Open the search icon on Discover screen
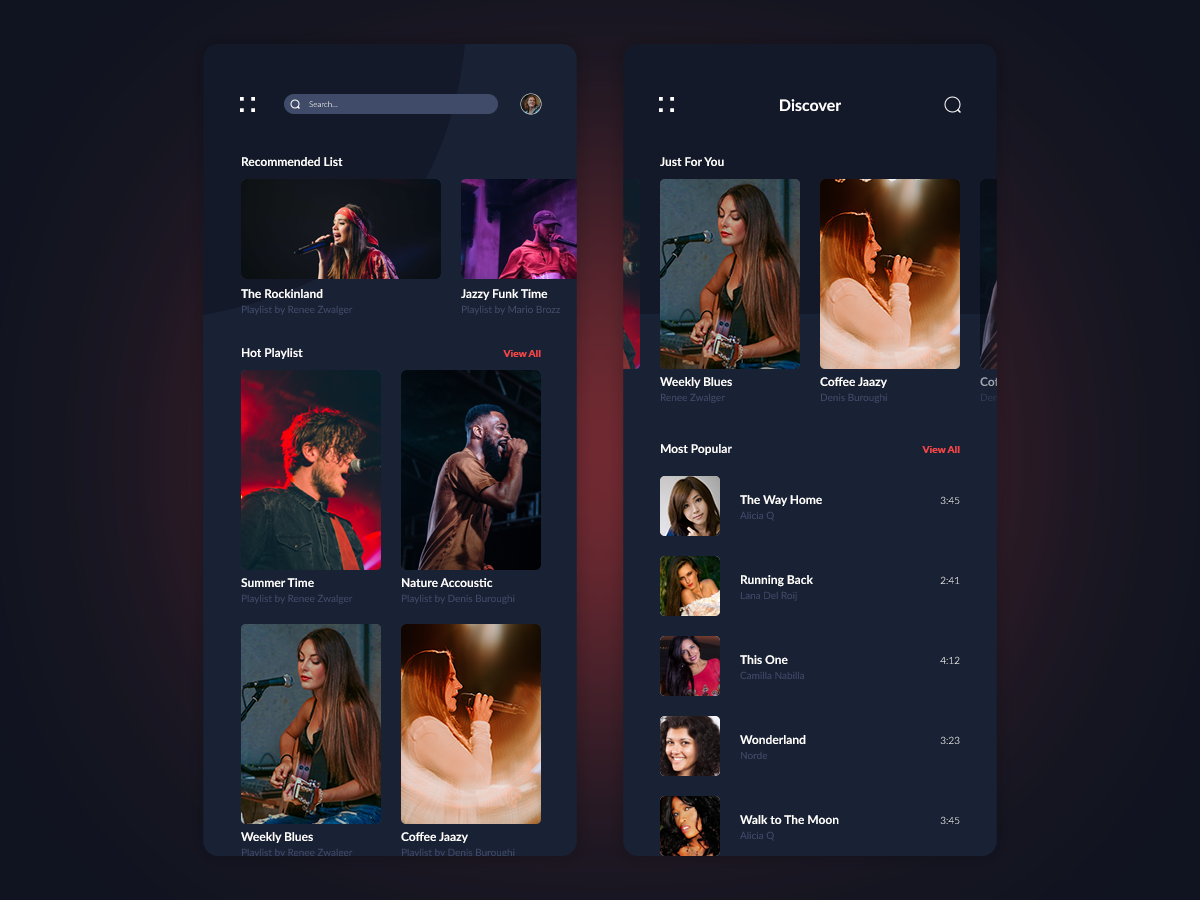The height and width of the screenshot is (900, 1200). pyautogui.click(x=952, y=105)
